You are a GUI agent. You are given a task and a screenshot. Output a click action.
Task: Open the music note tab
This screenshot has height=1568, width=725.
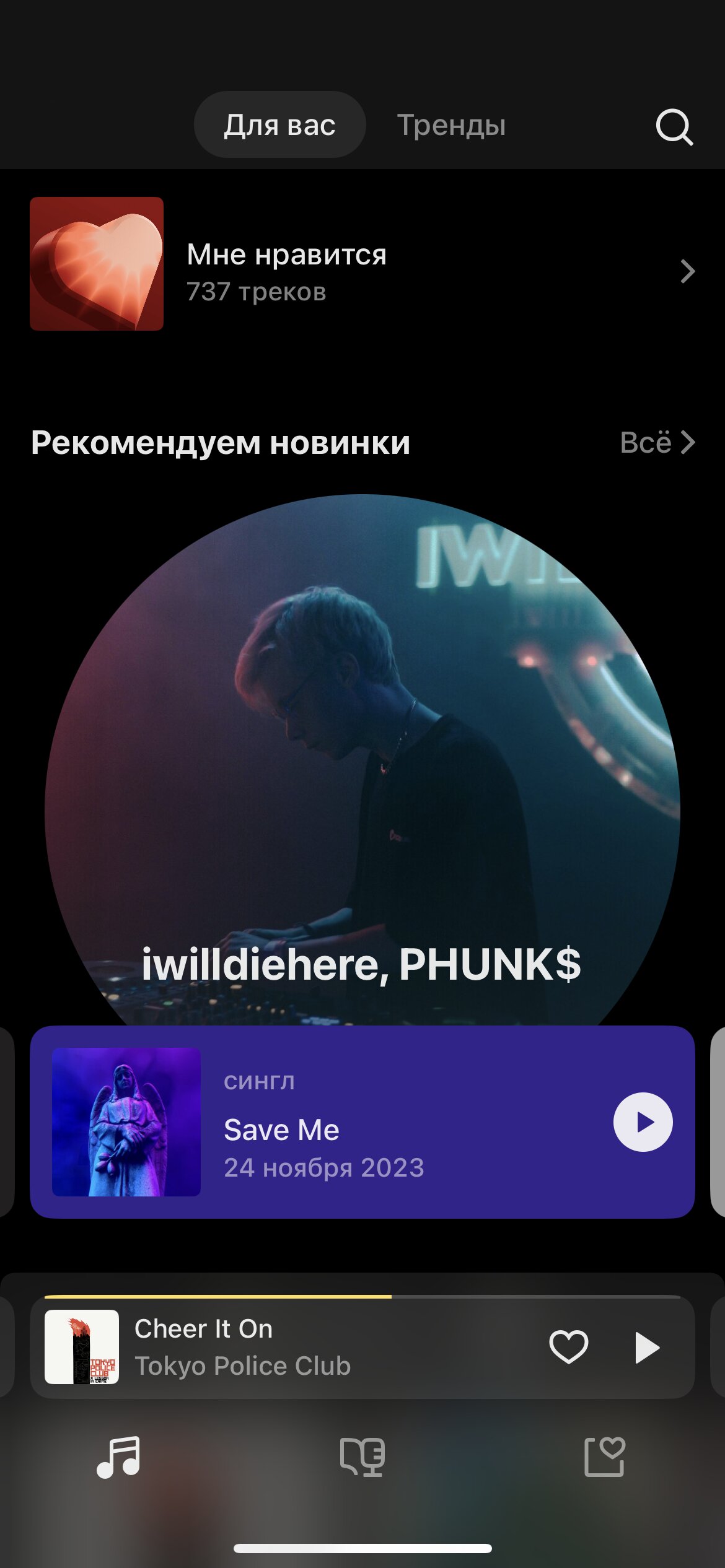coord(119,1457)
